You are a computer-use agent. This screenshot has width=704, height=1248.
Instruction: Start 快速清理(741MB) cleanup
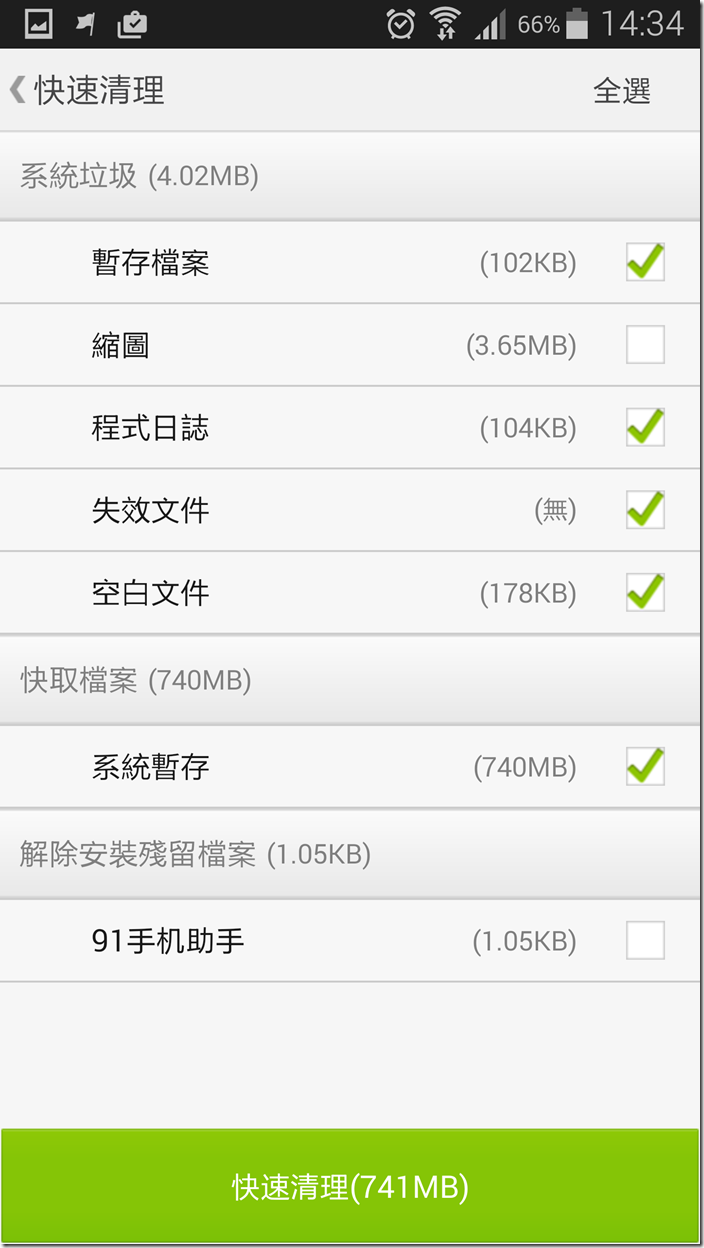click(x=351, y=1187)
